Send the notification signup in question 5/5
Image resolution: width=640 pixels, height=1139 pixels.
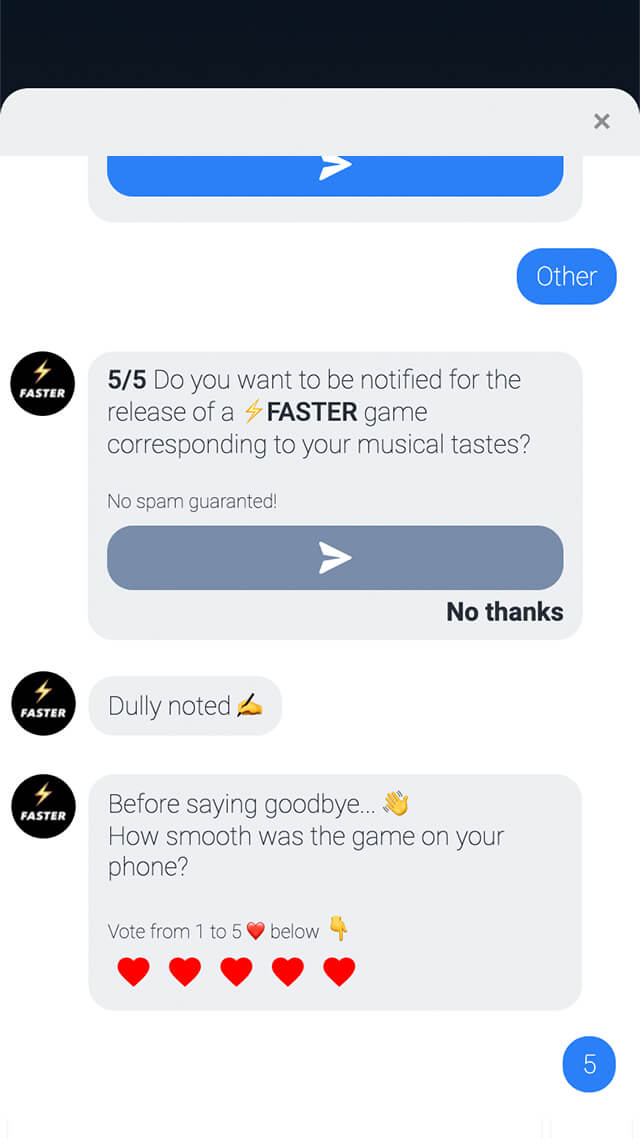click(335, 558)
